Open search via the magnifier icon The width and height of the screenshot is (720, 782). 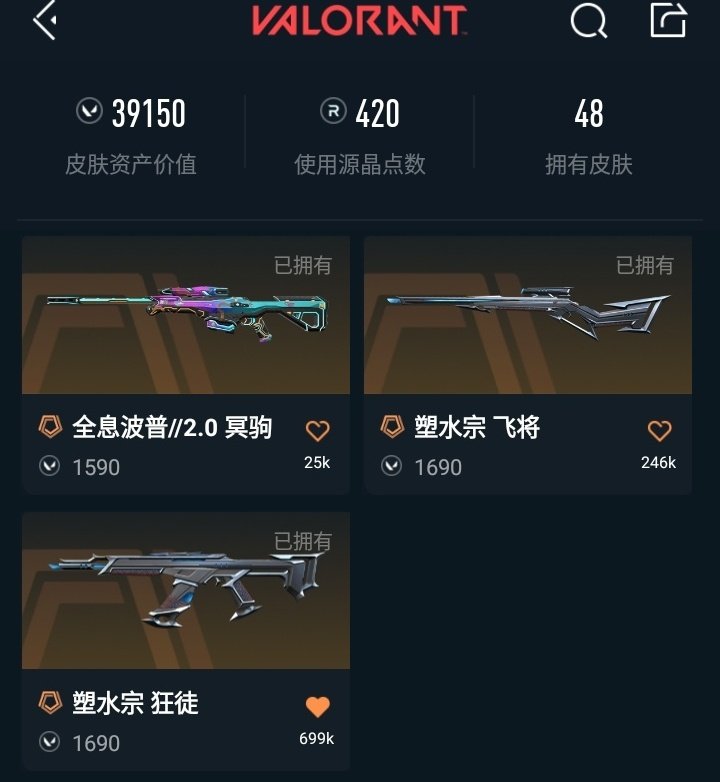click(590, 22)
